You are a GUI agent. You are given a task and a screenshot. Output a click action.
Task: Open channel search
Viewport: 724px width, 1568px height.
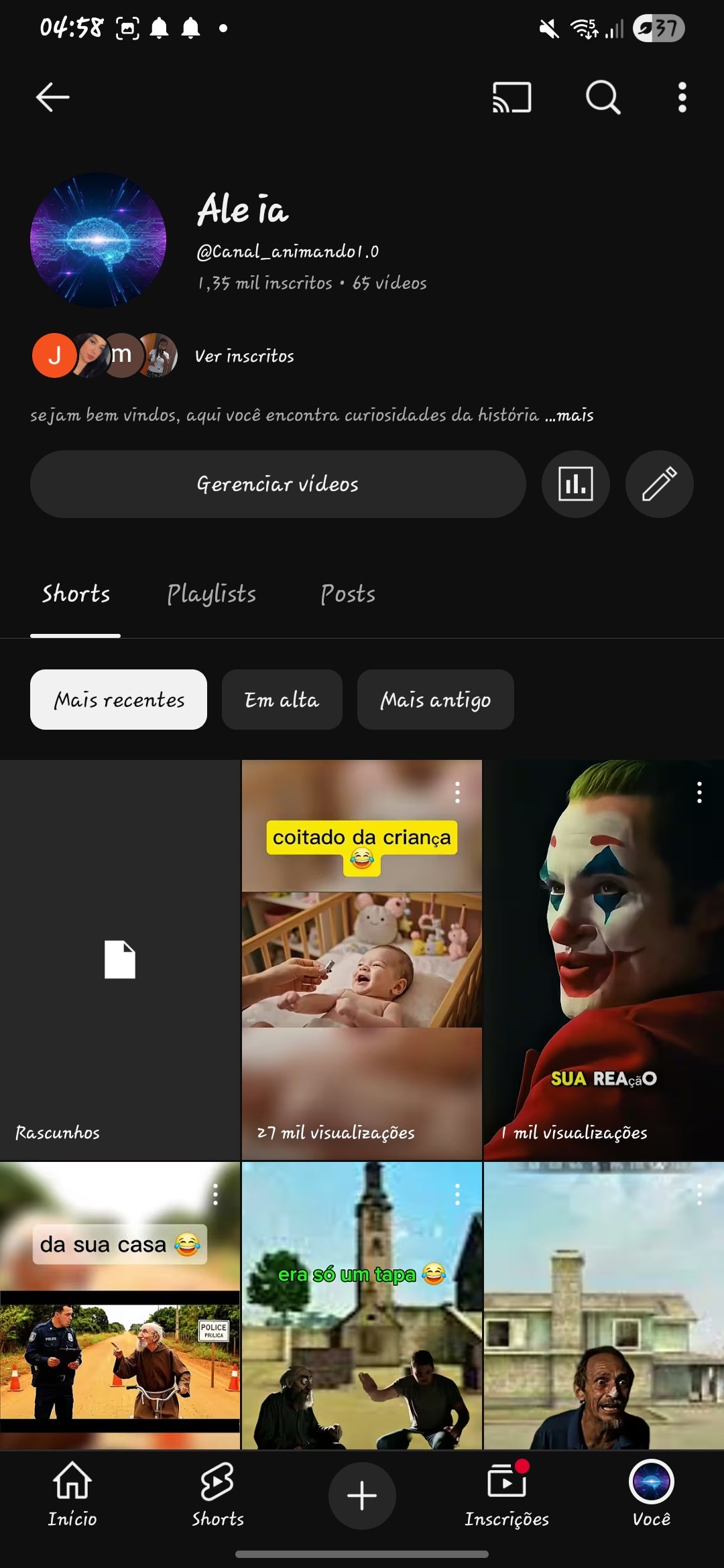[x=603, y=97]
